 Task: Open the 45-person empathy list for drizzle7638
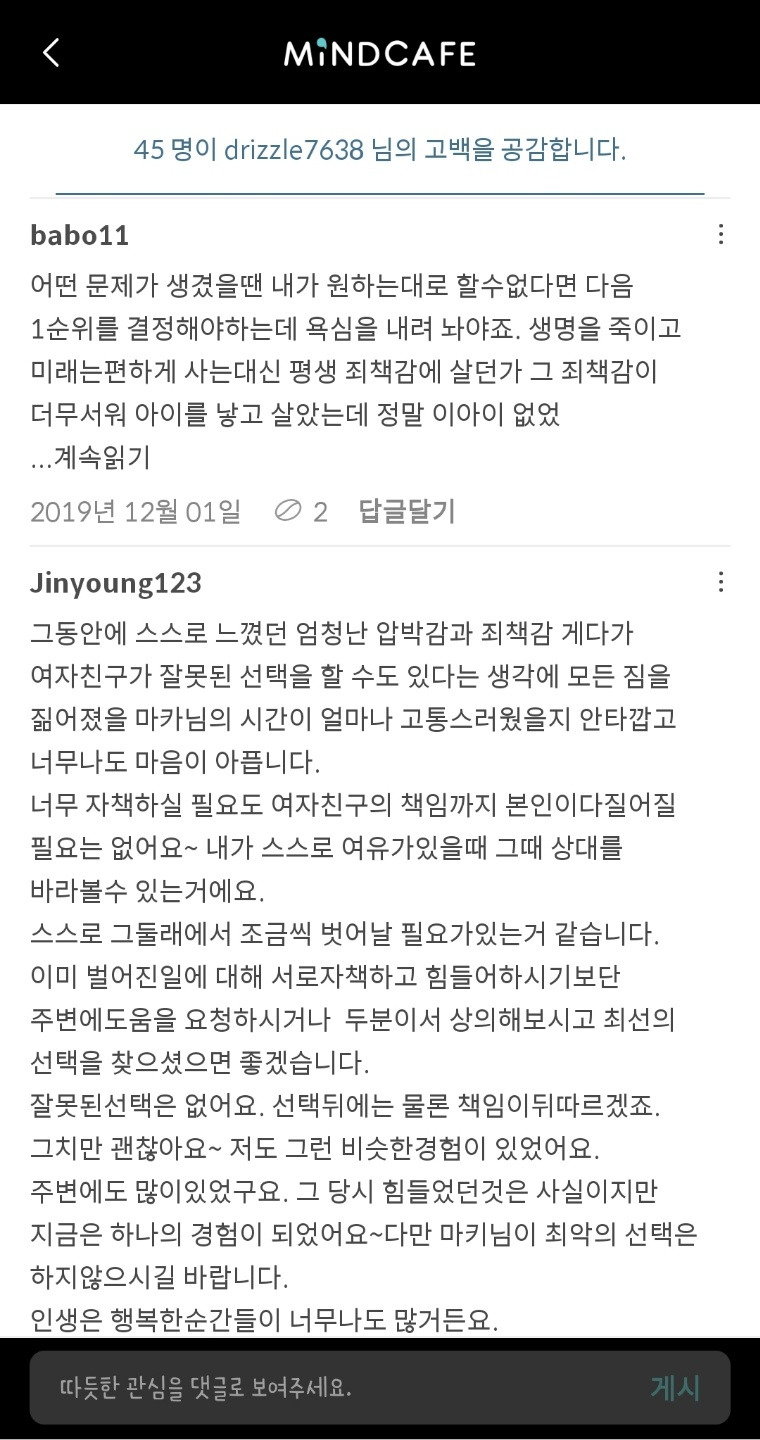380,149
